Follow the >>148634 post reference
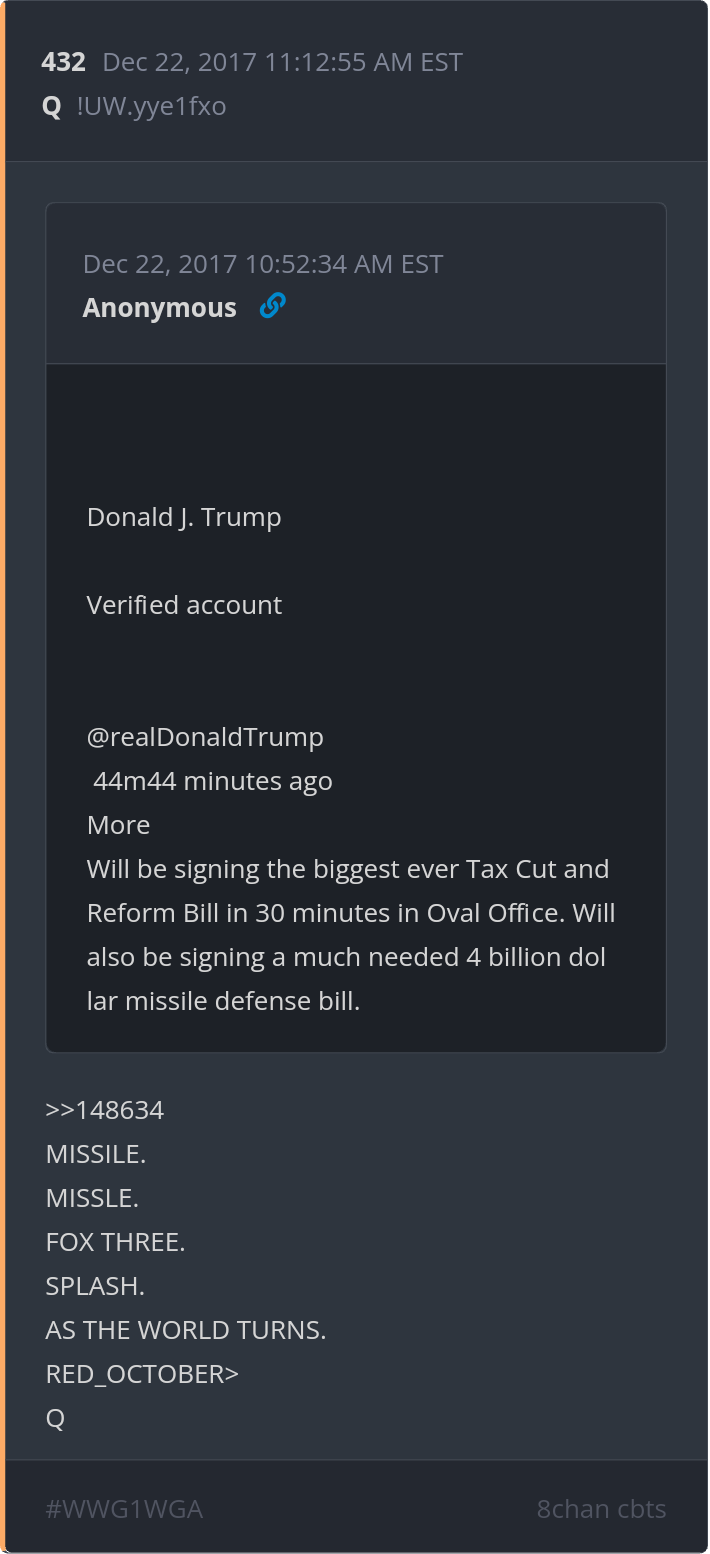710x1554 pixels. pos(105,1110)
